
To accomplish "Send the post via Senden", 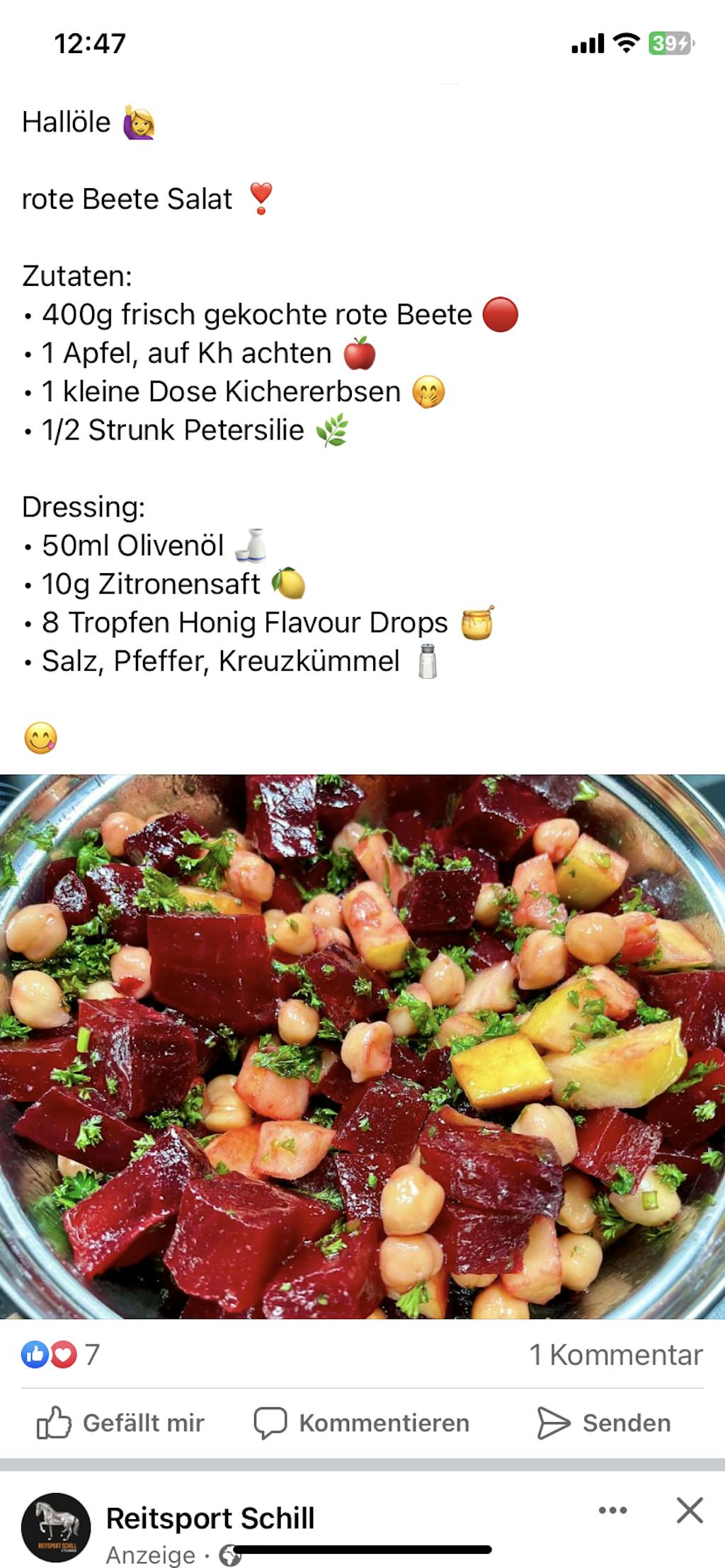I will pyautogui.click(x=604, y=1422).
